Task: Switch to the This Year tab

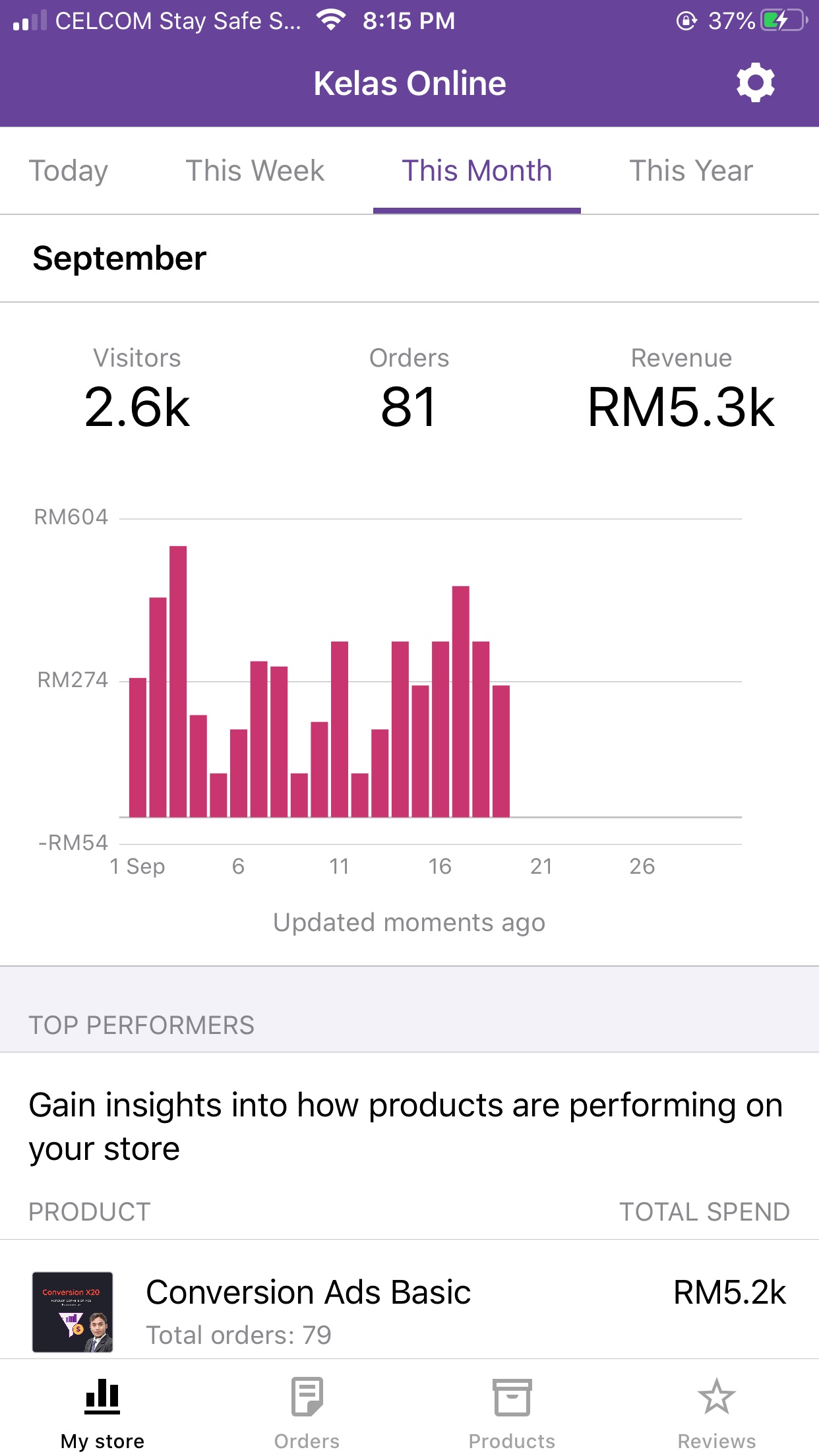Action: [x=691, y=171]
